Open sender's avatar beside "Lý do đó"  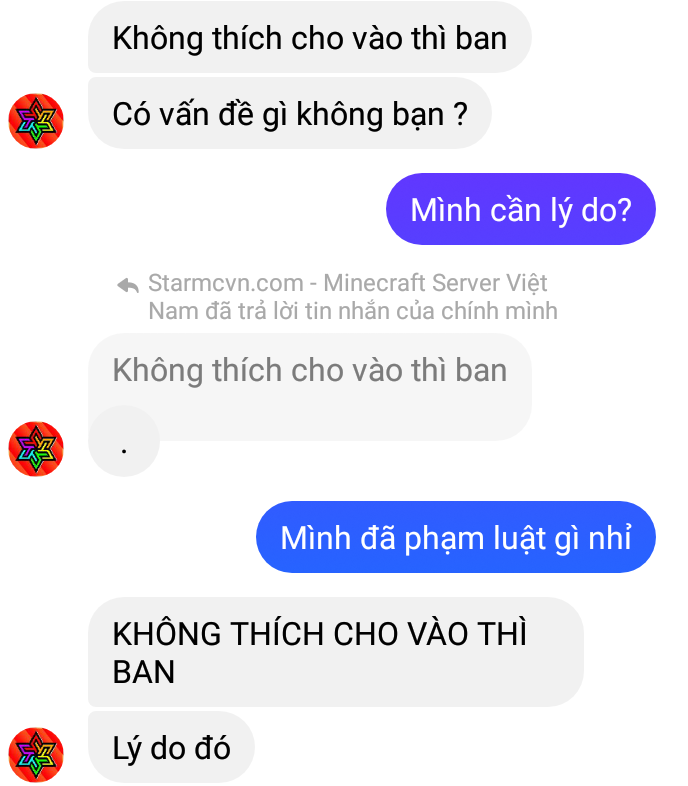pyautogui.click(x=36, y=755)
